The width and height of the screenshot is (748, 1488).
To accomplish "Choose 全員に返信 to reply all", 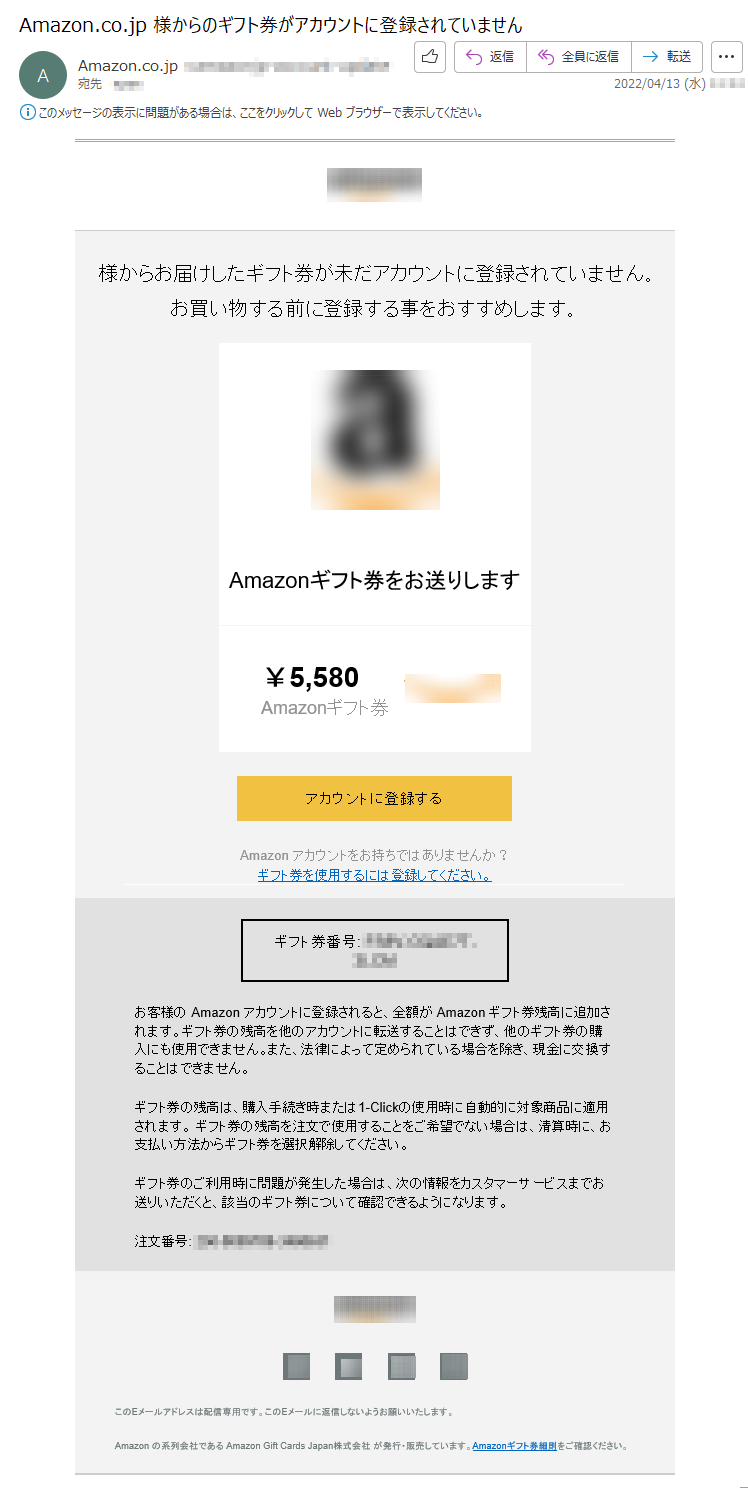I will click(x=579, y=57).
